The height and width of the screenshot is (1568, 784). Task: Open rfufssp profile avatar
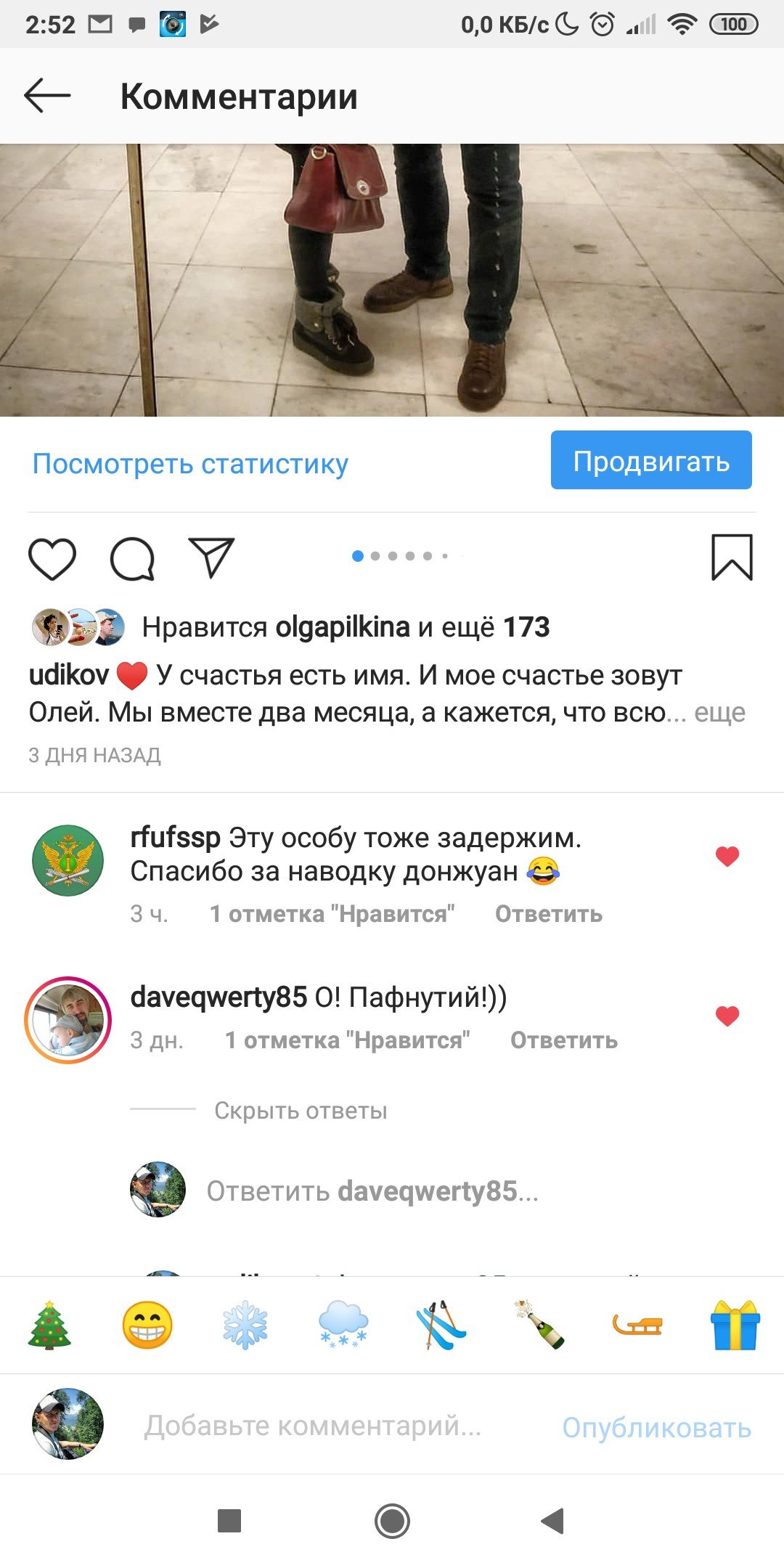pos(68,861)
